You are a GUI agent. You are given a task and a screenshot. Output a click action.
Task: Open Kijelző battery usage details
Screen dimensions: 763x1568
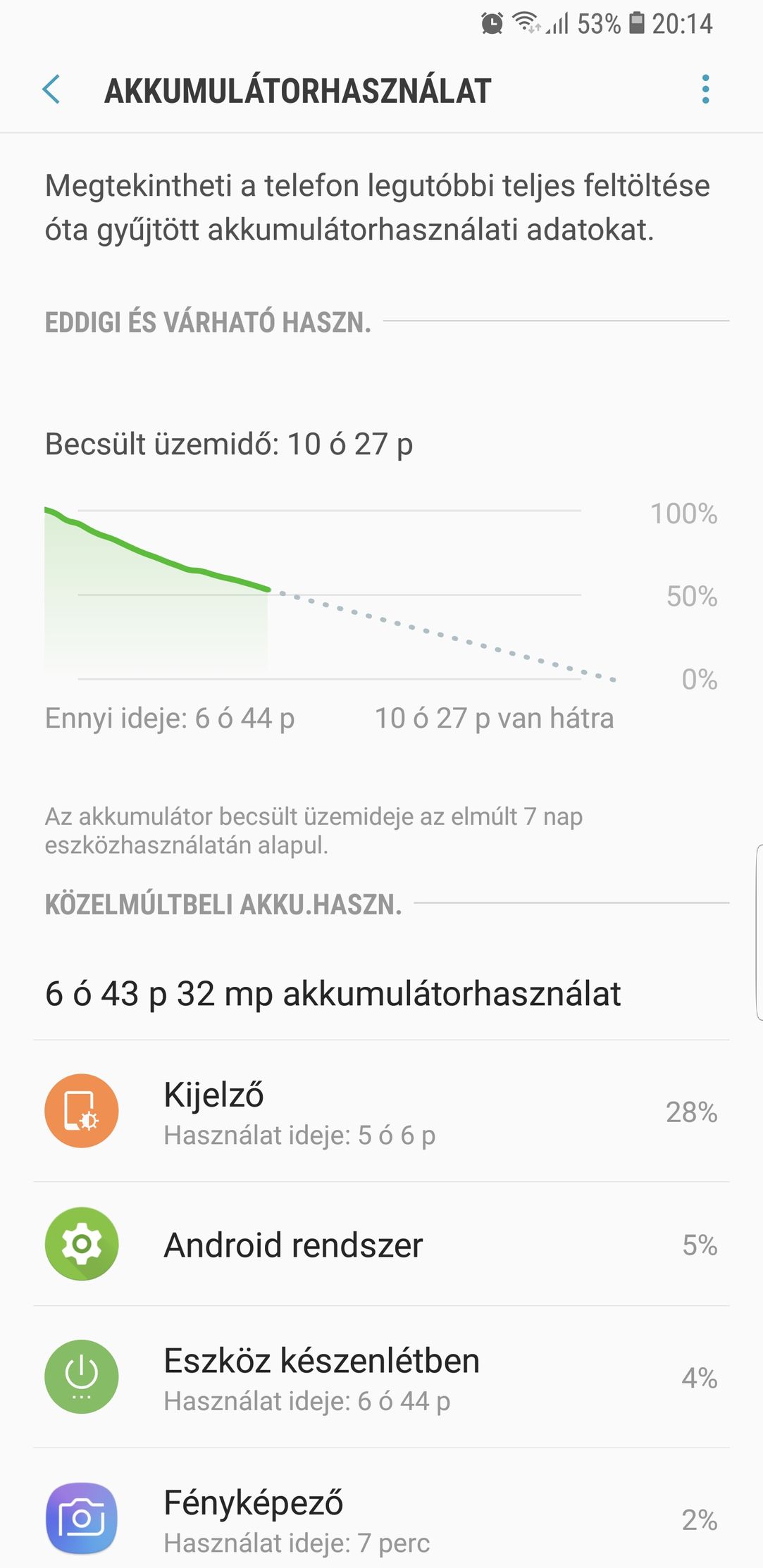tap(381, 1112)
